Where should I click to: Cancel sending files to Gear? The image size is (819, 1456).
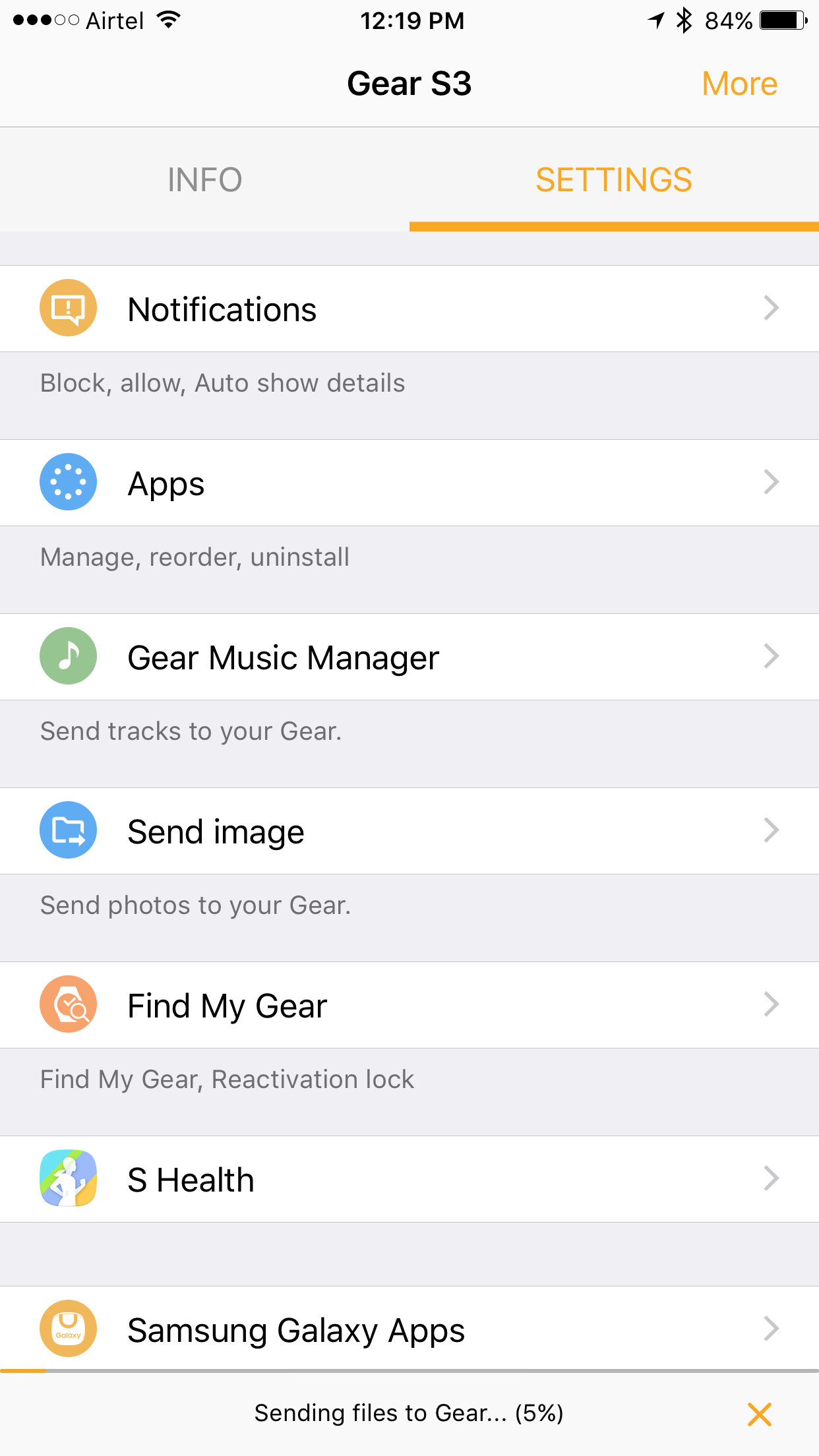759,1414
